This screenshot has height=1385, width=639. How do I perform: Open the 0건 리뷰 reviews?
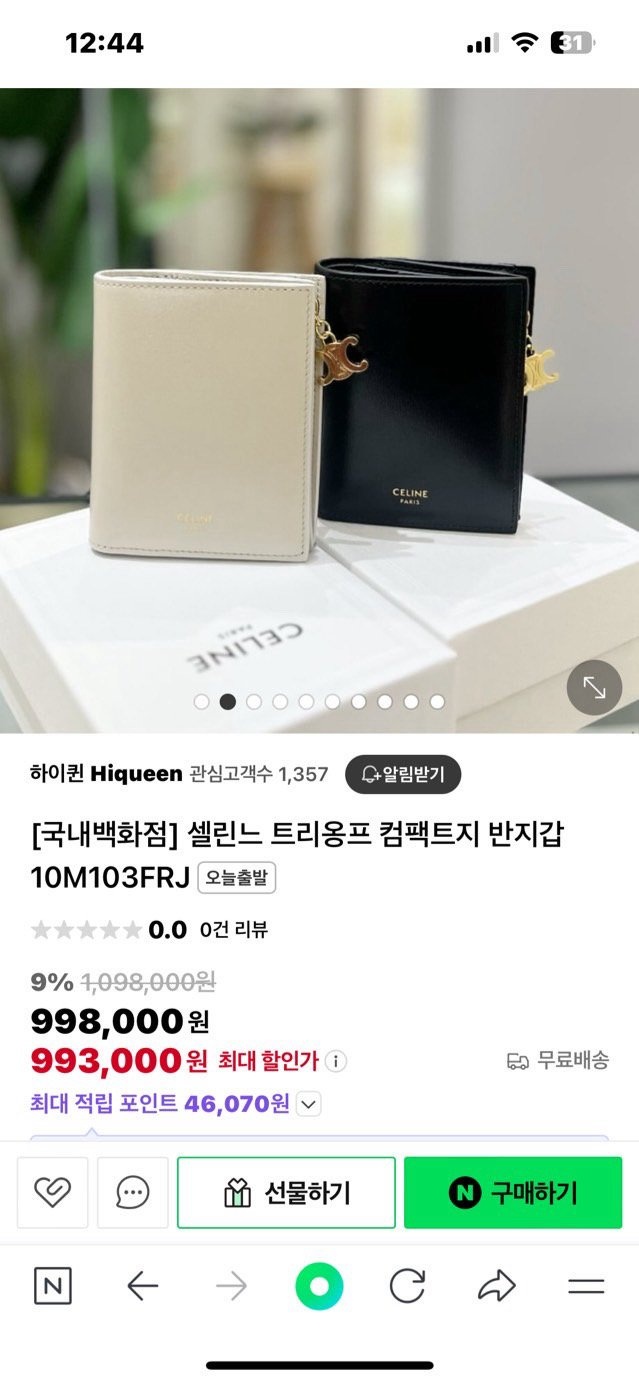[x=234, y=929]
